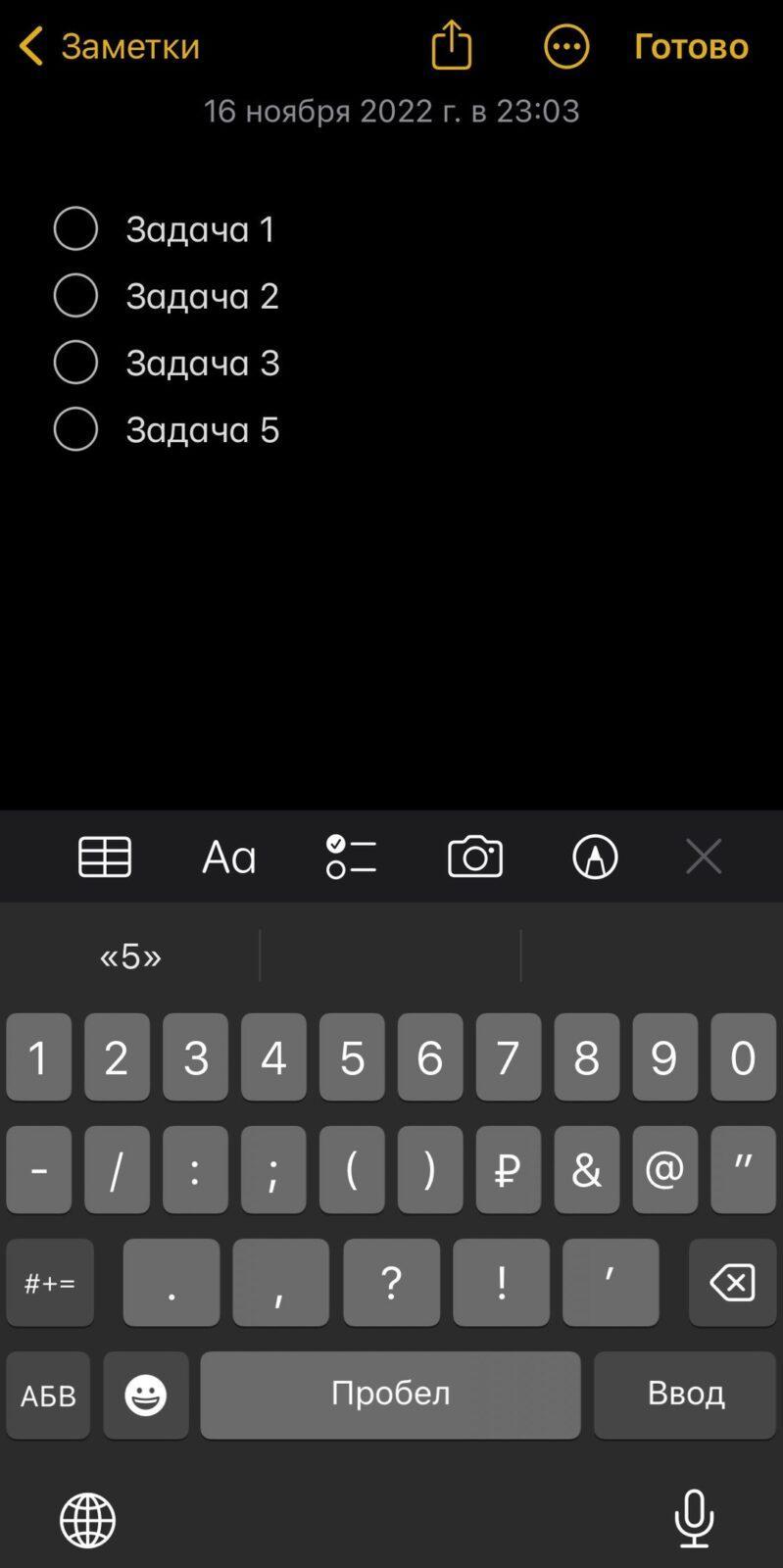The height and width of the screenshot is (1568, 783).
Task: Complete Задача 5 checkbox
Action: coord(75,428)
